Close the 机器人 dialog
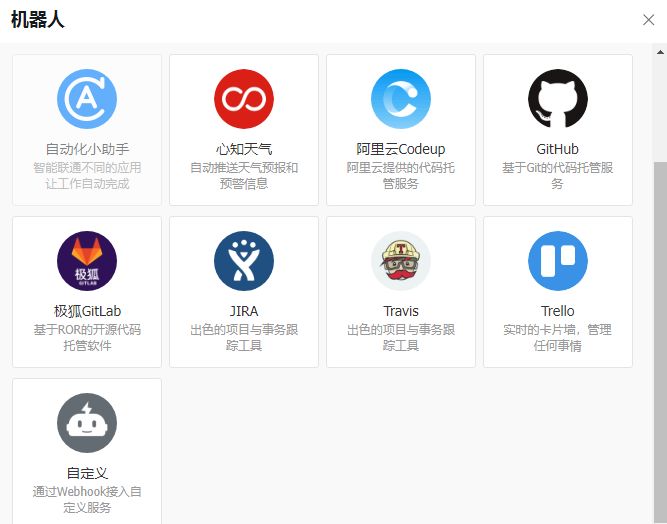The width and height of the screenshot is (667, 524). pos(649,20)
